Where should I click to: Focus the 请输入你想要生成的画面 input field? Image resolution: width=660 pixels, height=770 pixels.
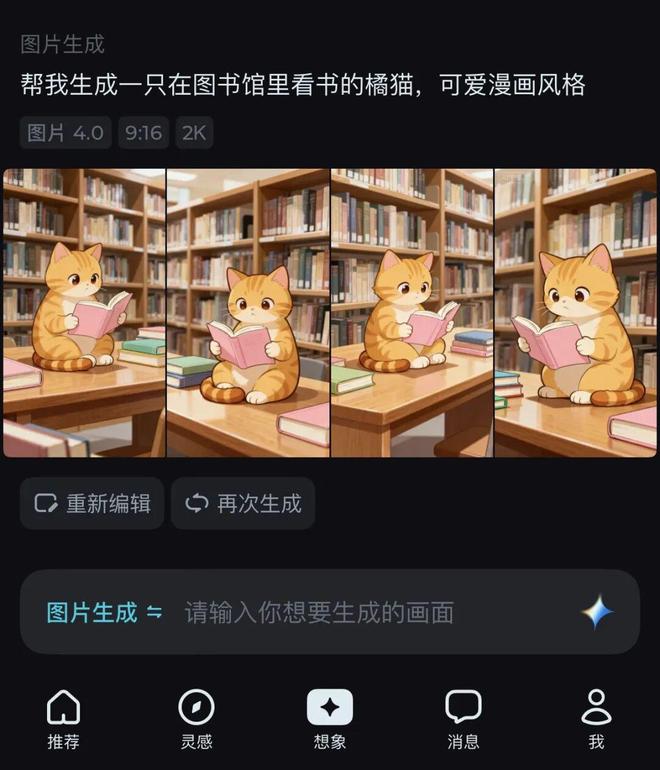pyautogui.click(x=370, y=612)
